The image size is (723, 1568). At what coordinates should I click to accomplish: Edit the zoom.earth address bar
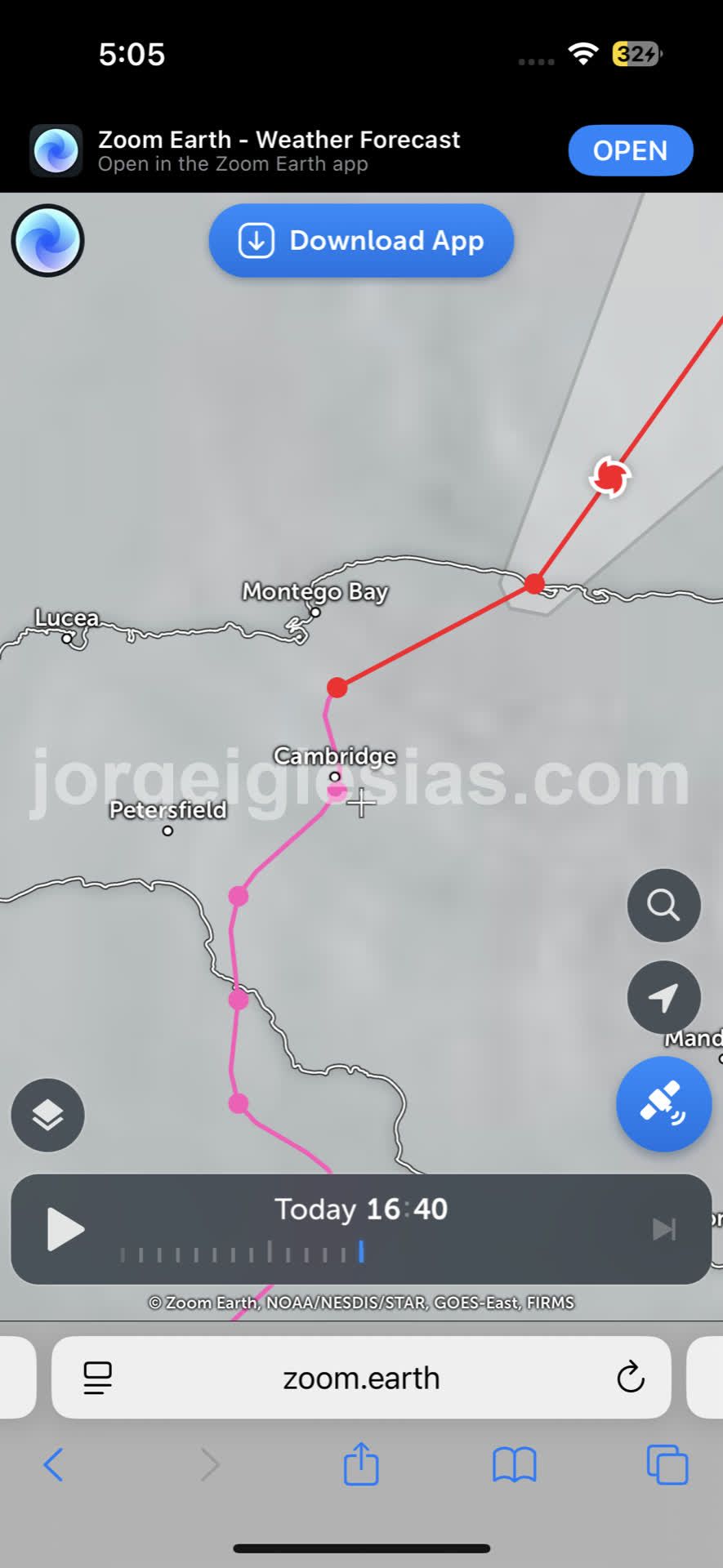click(361, 1378)
